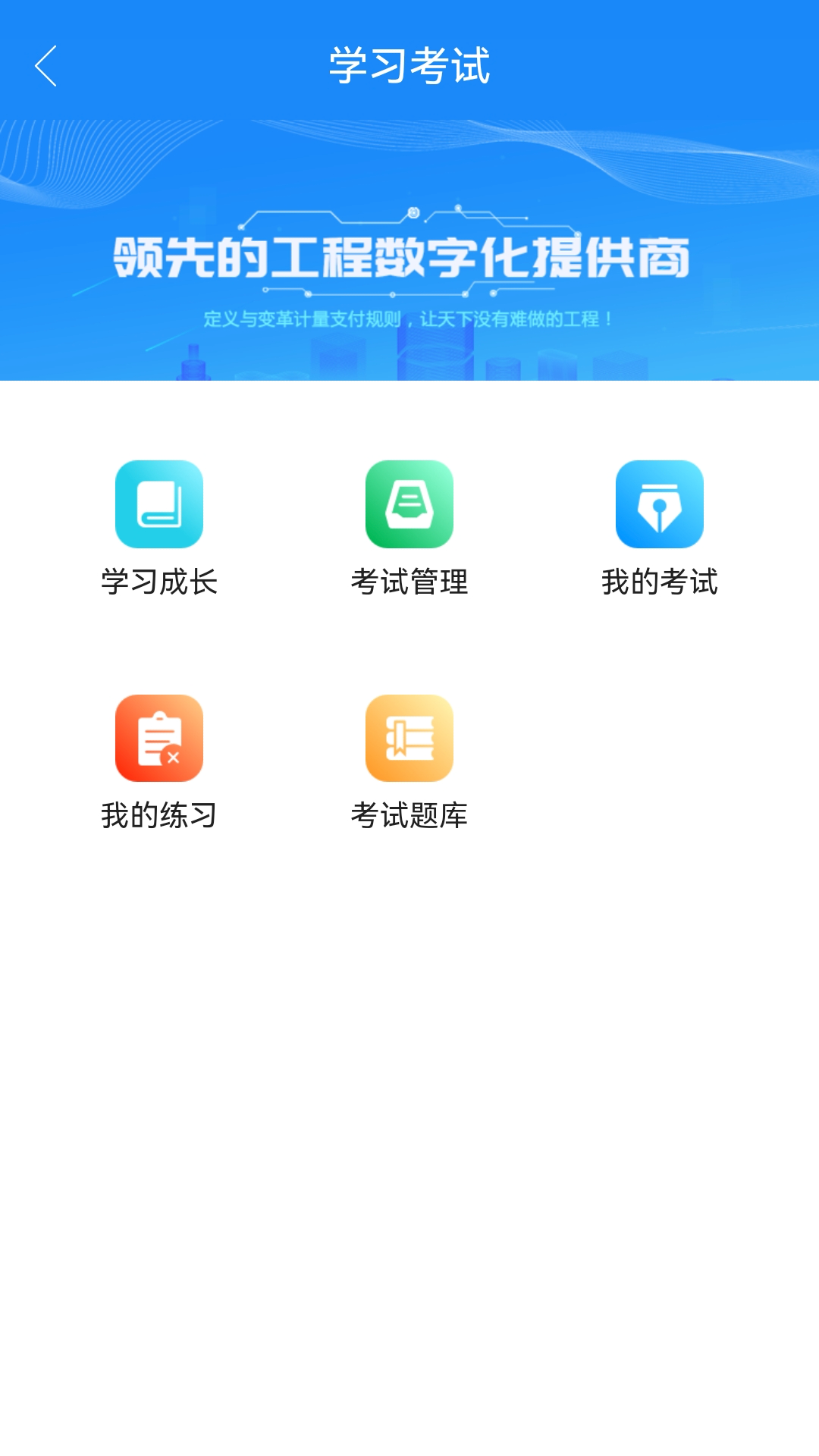This screenshot has width=819, height=1456.
Task: Go back from the 学习考试 page
Action: point(45,66)
